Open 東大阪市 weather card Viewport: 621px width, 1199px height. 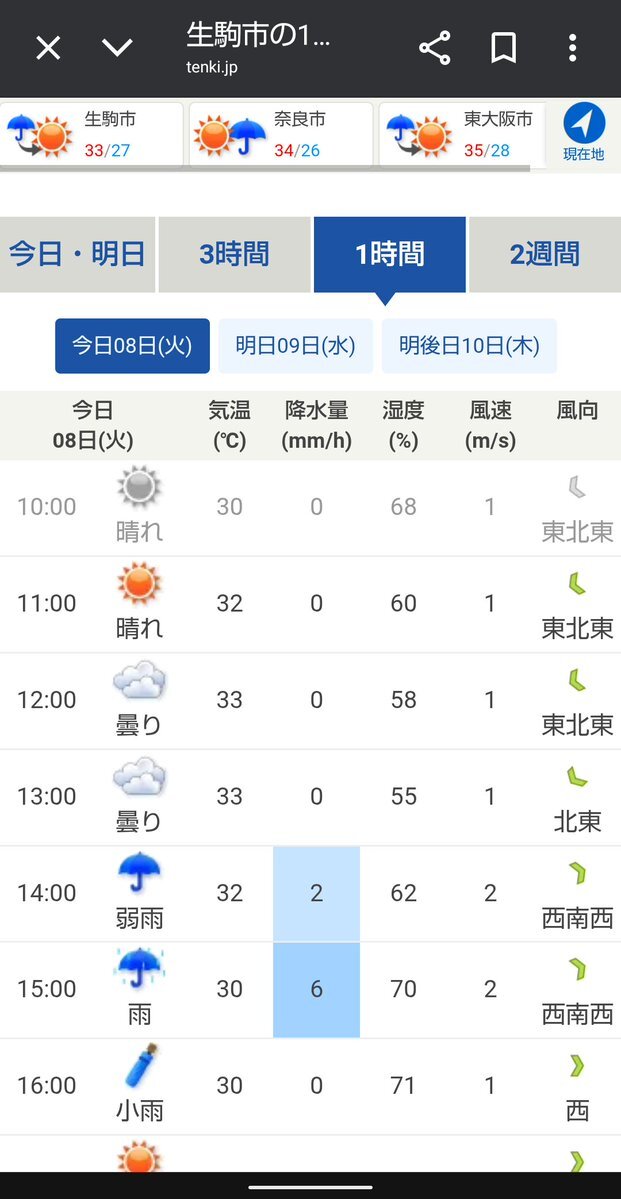coord(462,135)
